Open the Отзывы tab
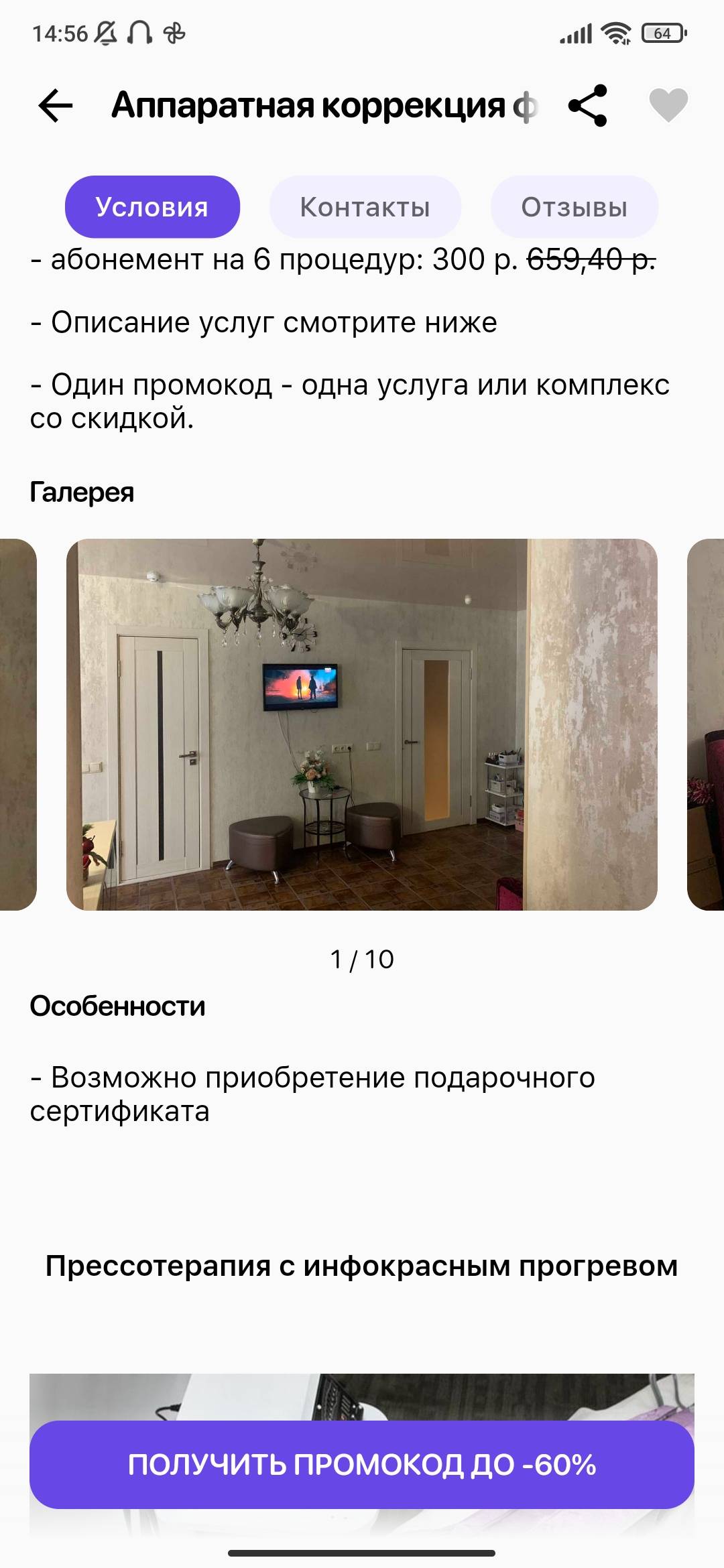 tap(574, 207)
